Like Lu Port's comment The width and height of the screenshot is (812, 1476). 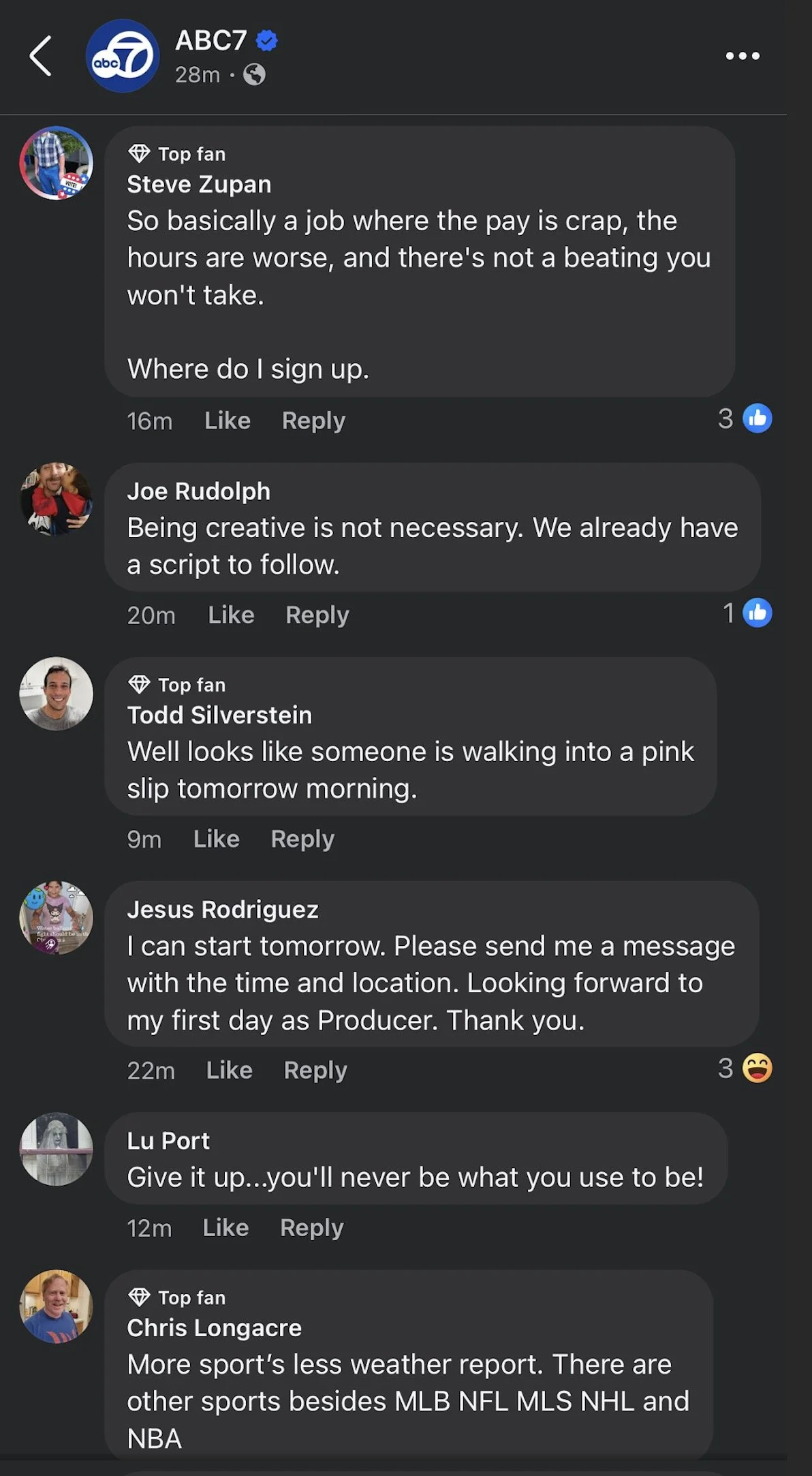(x=225, y=1227)
